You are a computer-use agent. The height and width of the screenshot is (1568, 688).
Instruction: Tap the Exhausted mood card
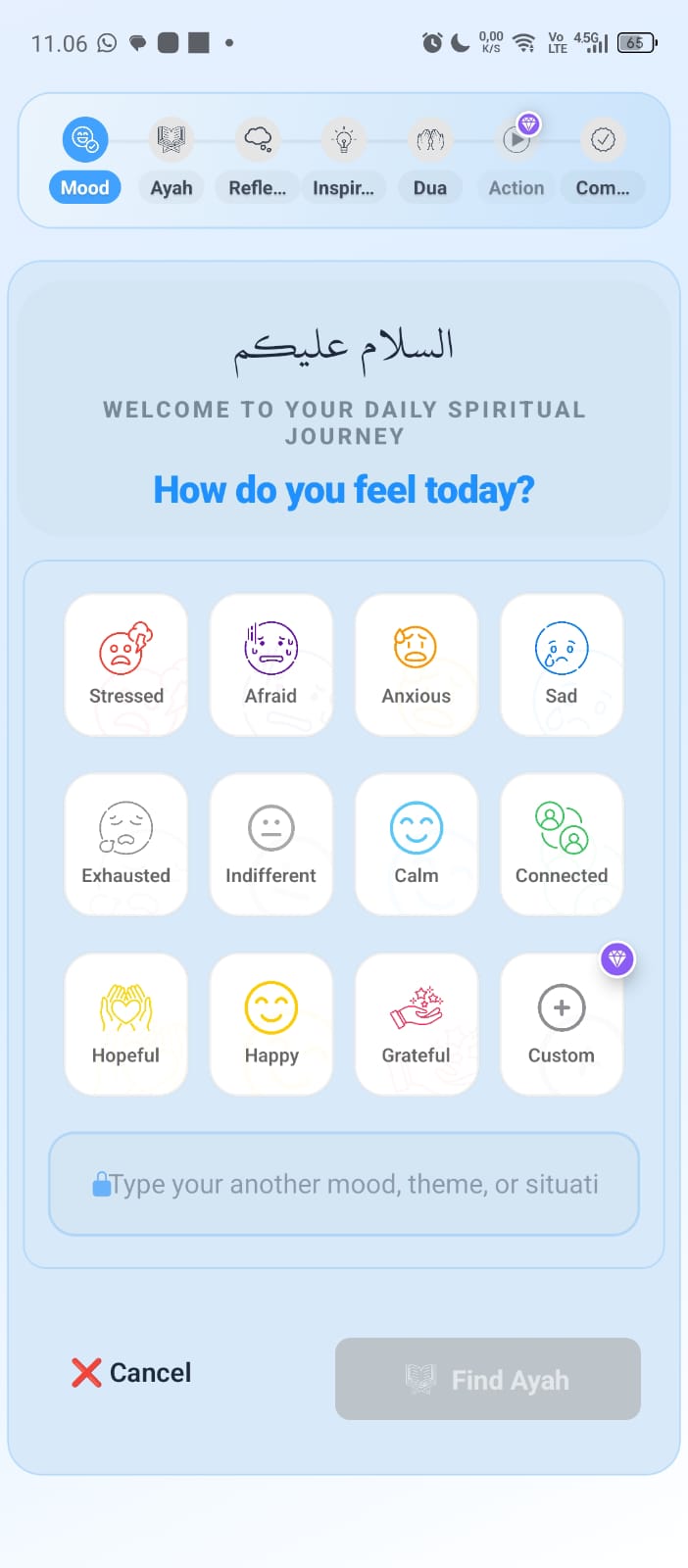125,844
